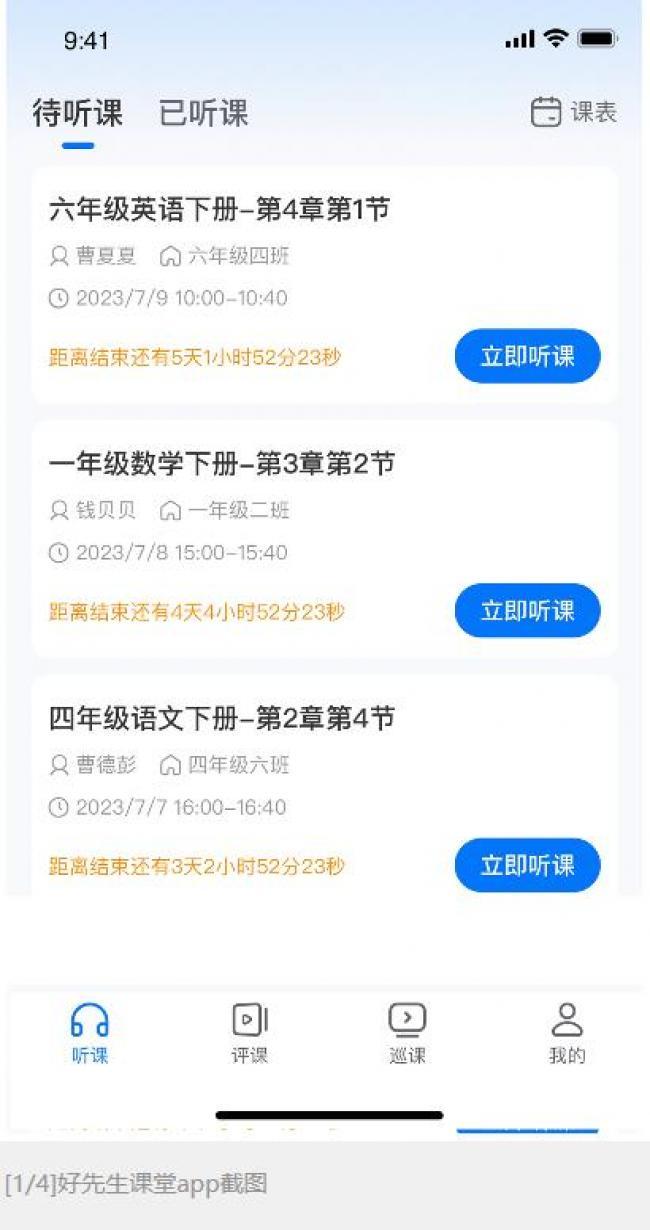Tap 立即听课 for 一年级数学下册 lesson
650x1230 pixels.
point(527,611)
